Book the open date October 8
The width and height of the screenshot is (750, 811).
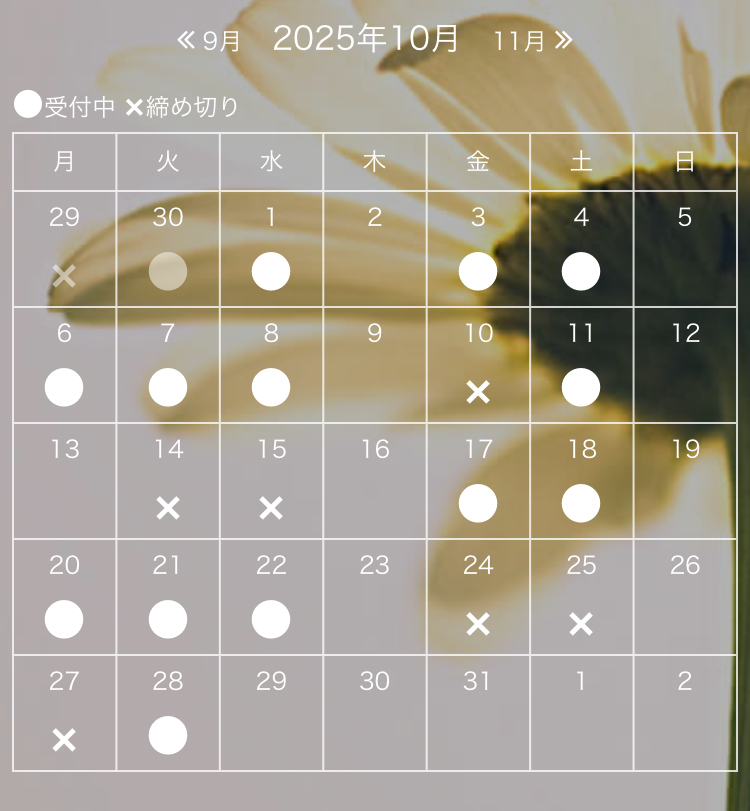[x=271, y=388]
